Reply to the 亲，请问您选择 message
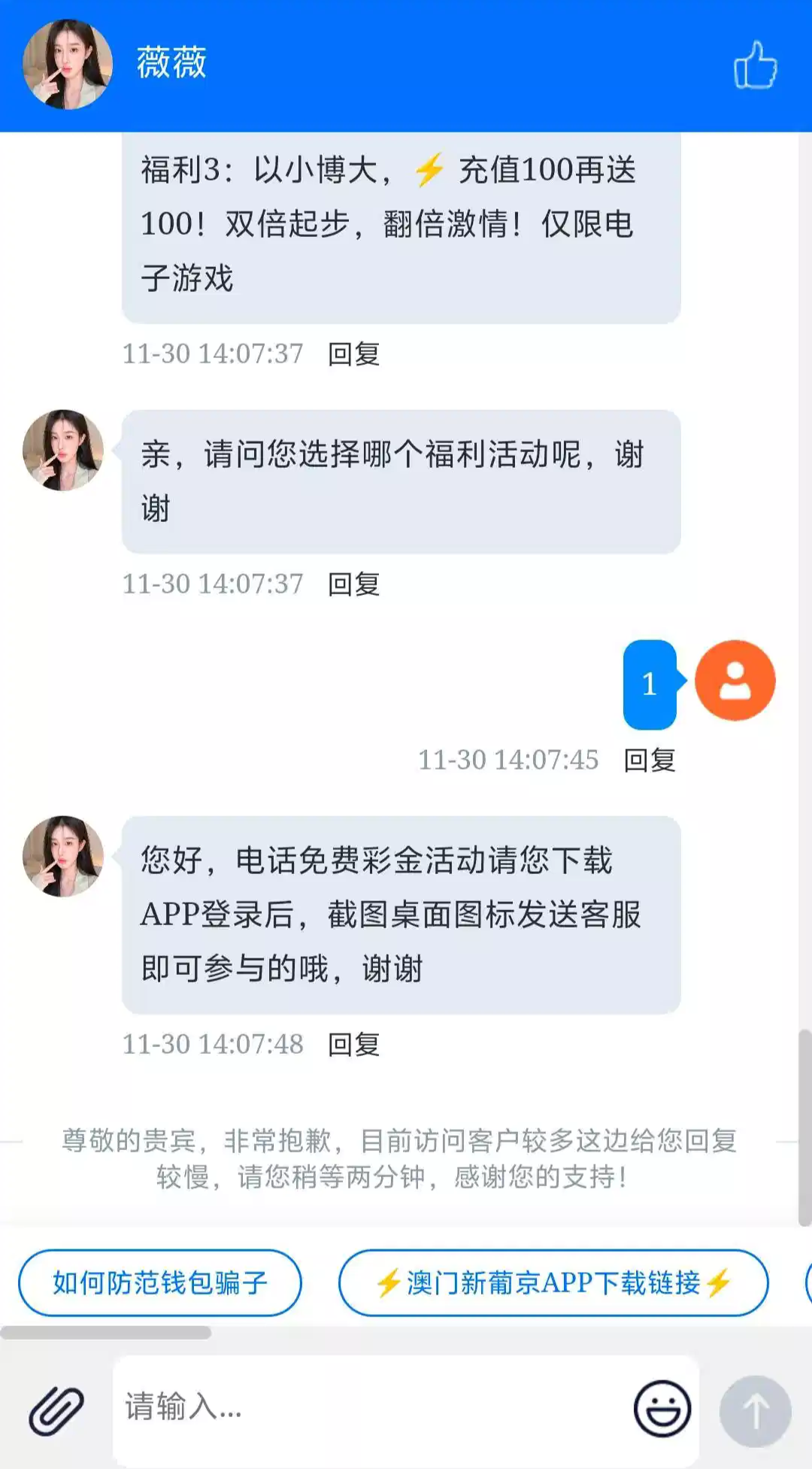812x1469 pixels. coord(354,584)
